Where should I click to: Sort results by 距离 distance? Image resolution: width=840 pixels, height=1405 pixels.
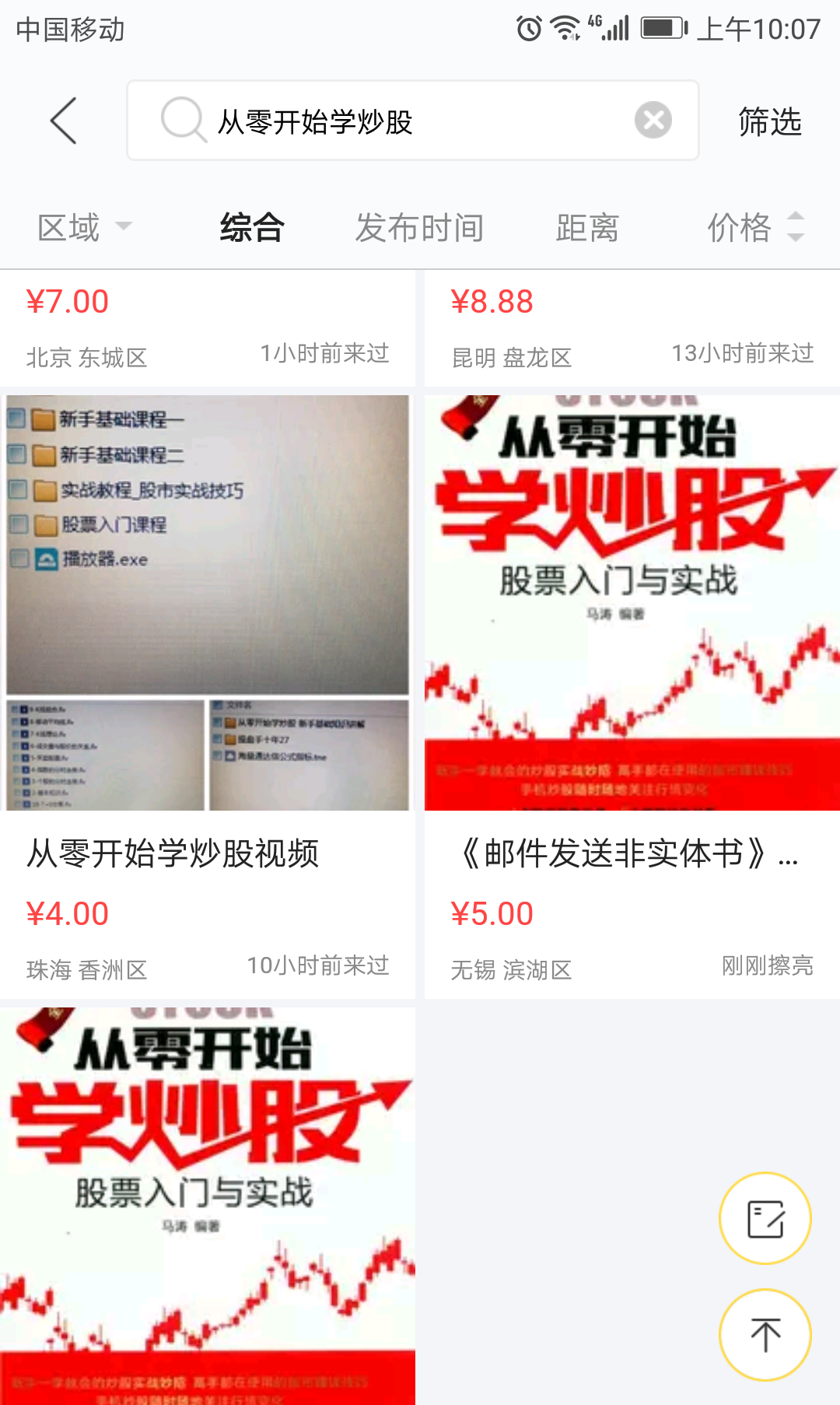(587, 226)
